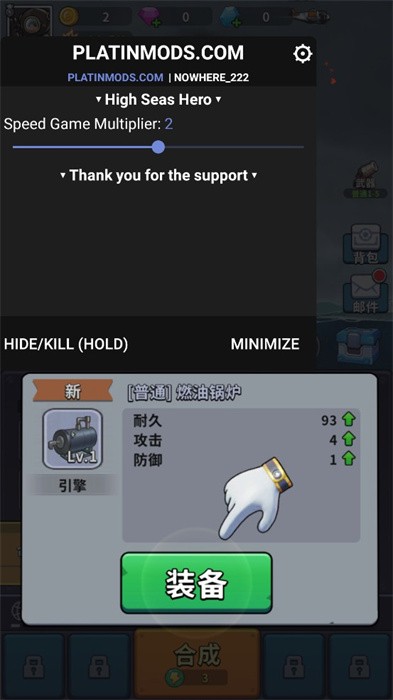
Task: Expand the High Seas Hero section
Action: coord(158,99)
